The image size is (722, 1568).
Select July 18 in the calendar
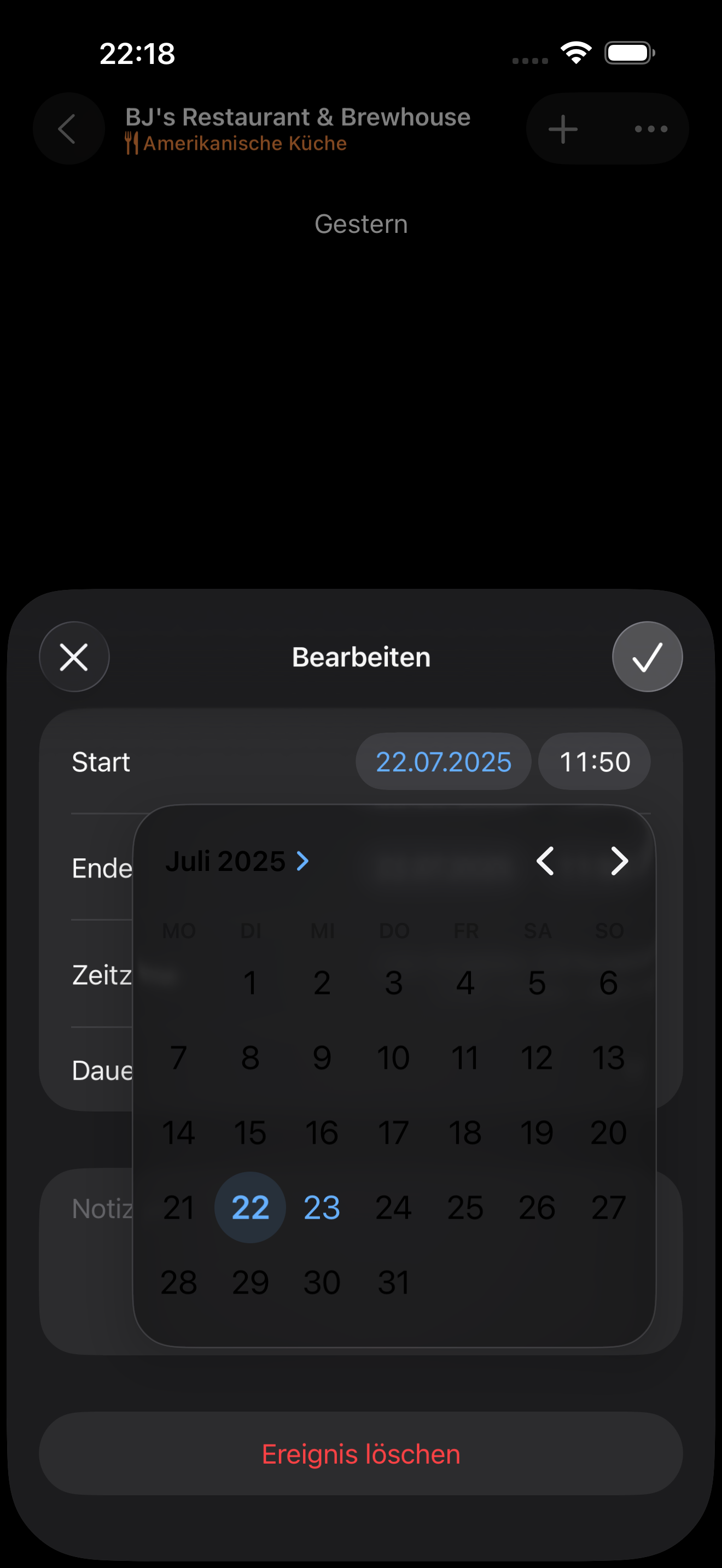[x=465, y=1133]
